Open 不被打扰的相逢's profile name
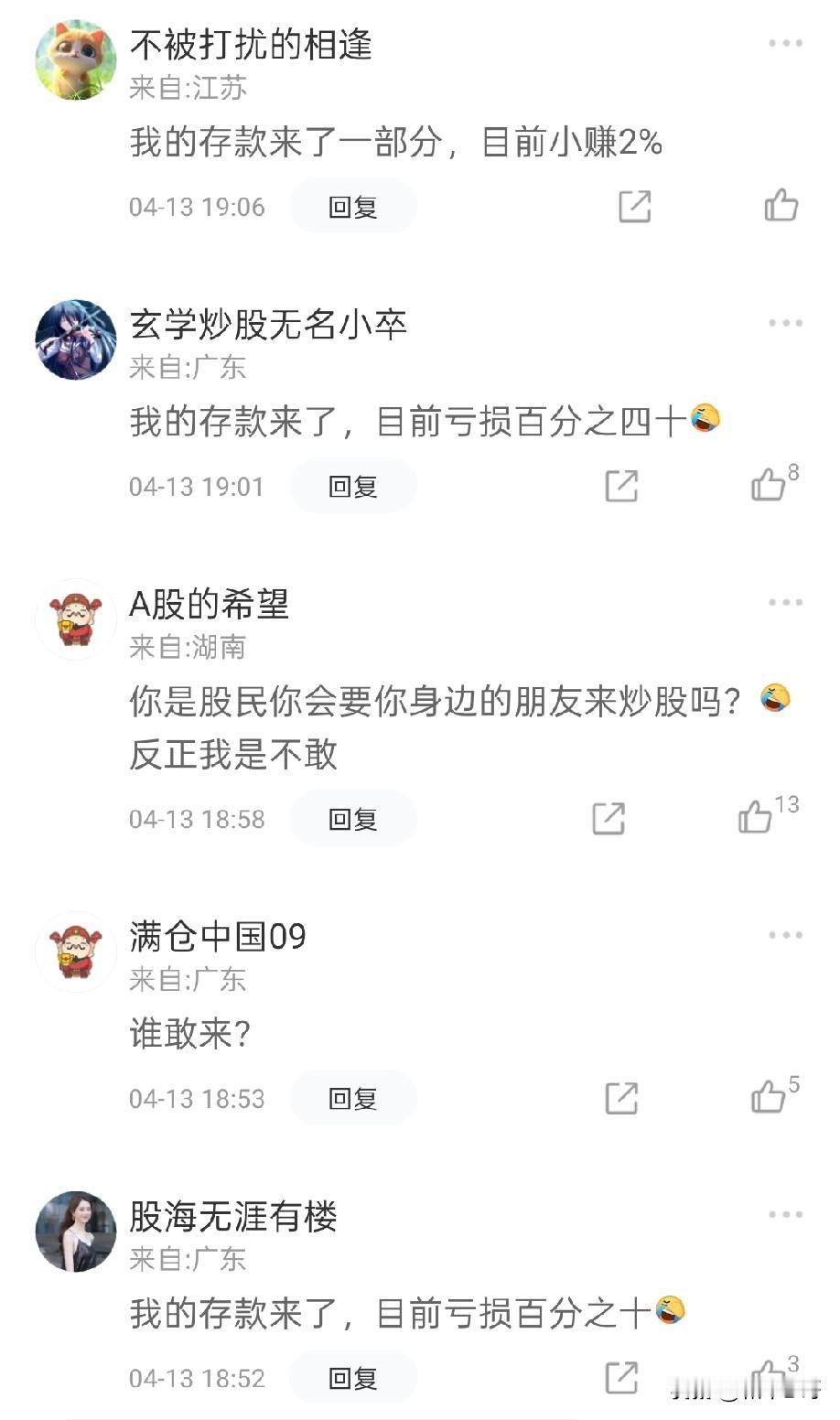This screenshot has width=840, height=1420. (251, 45)
